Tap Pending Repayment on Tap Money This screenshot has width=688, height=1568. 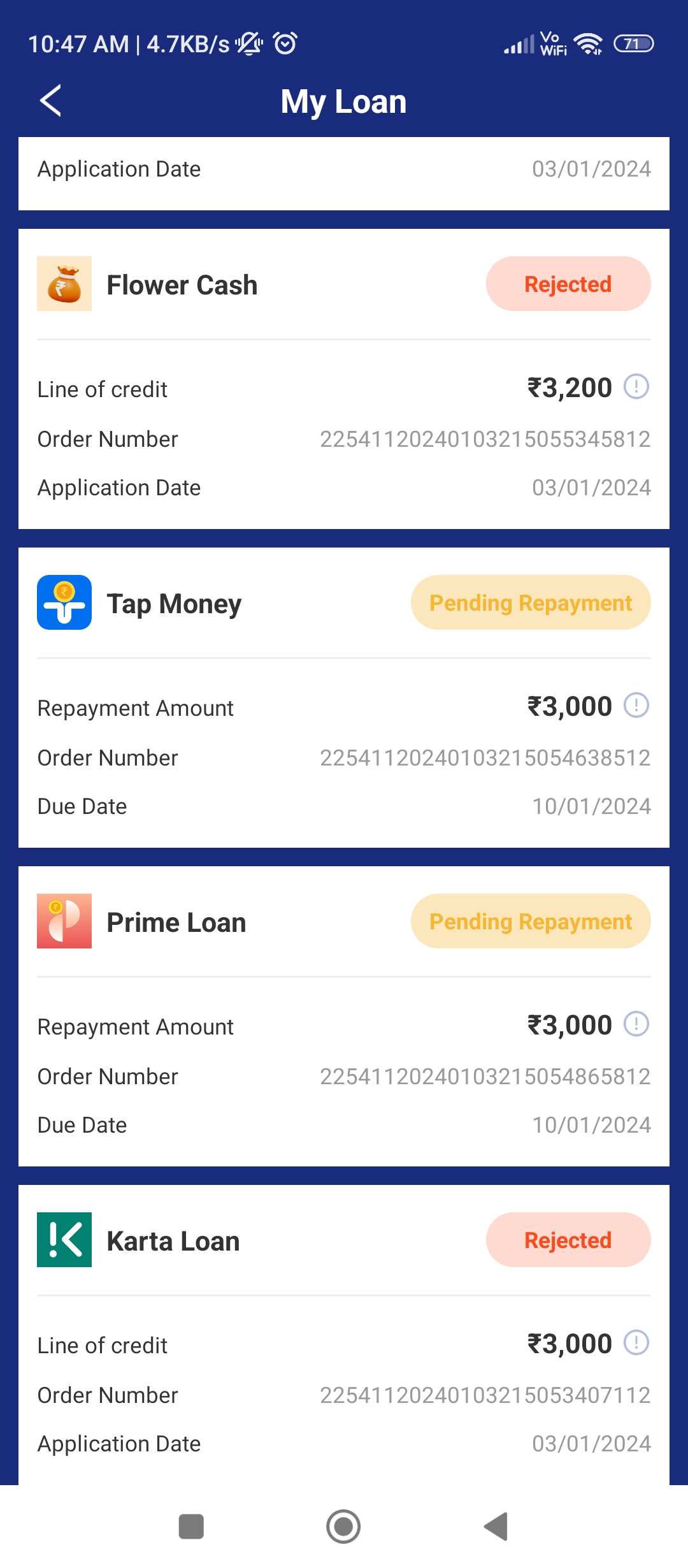click(530, 602)
